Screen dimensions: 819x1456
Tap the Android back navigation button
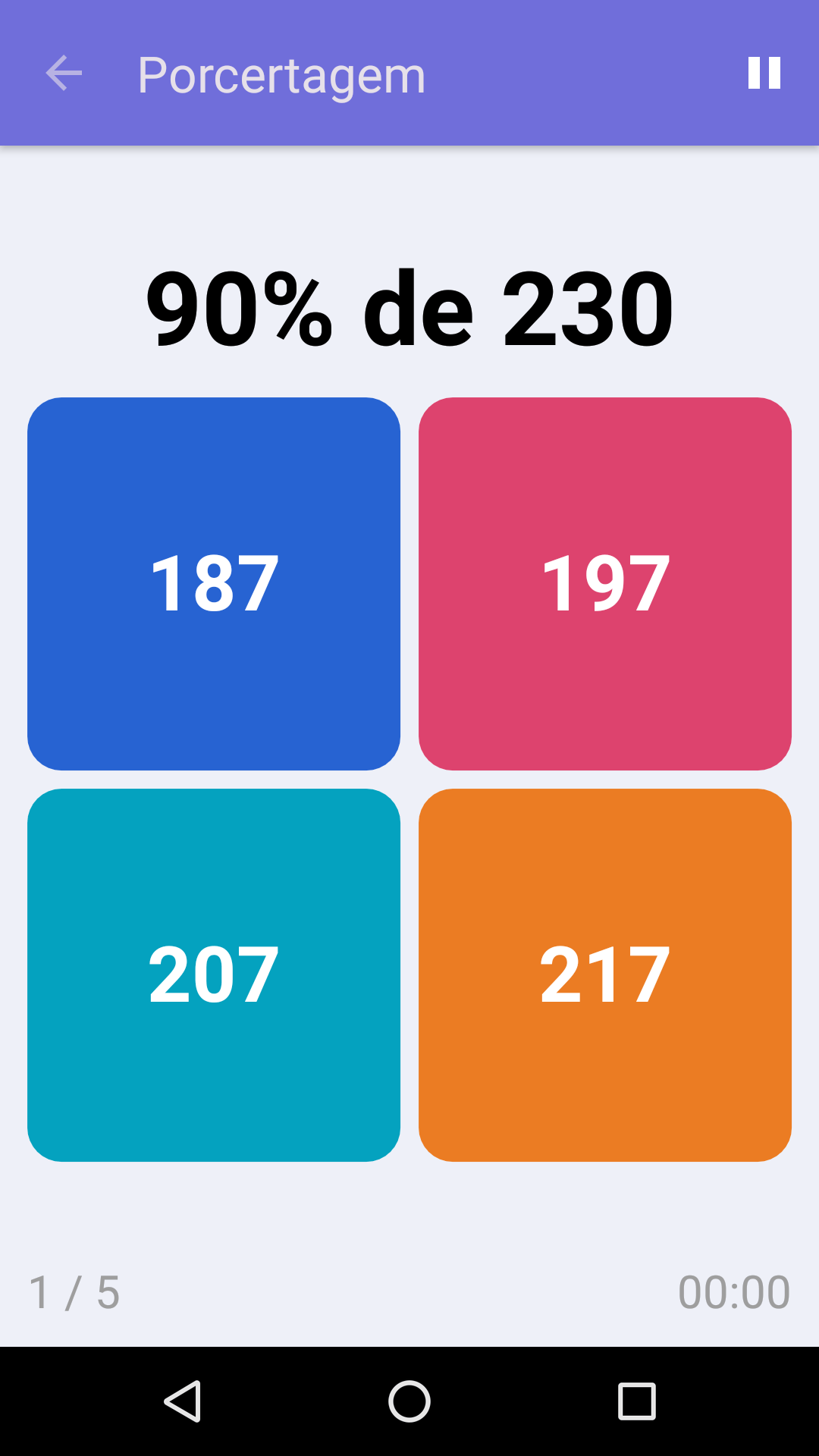pos(186,1399)
